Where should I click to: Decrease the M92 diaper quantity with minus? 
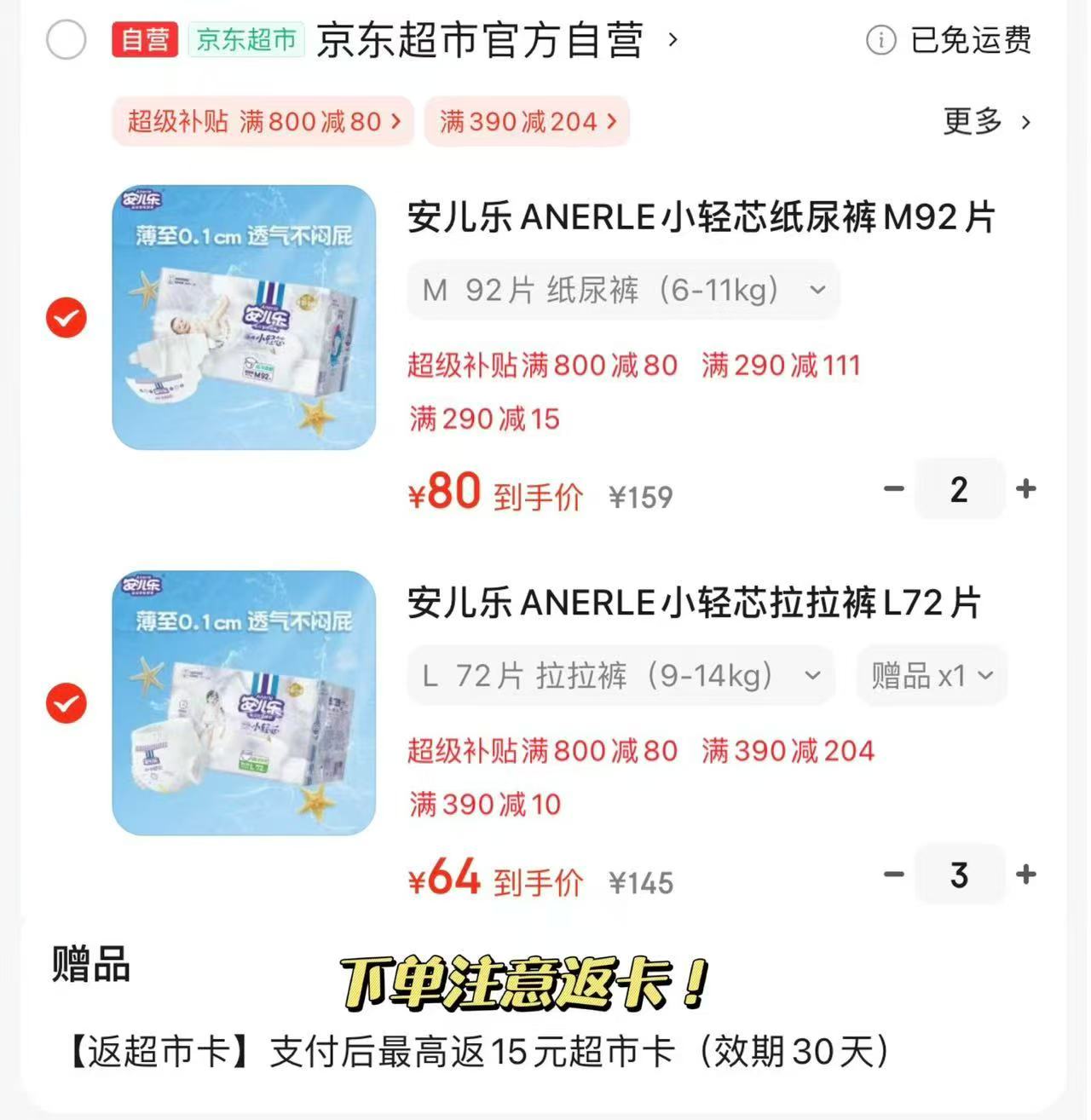point(894,488)
